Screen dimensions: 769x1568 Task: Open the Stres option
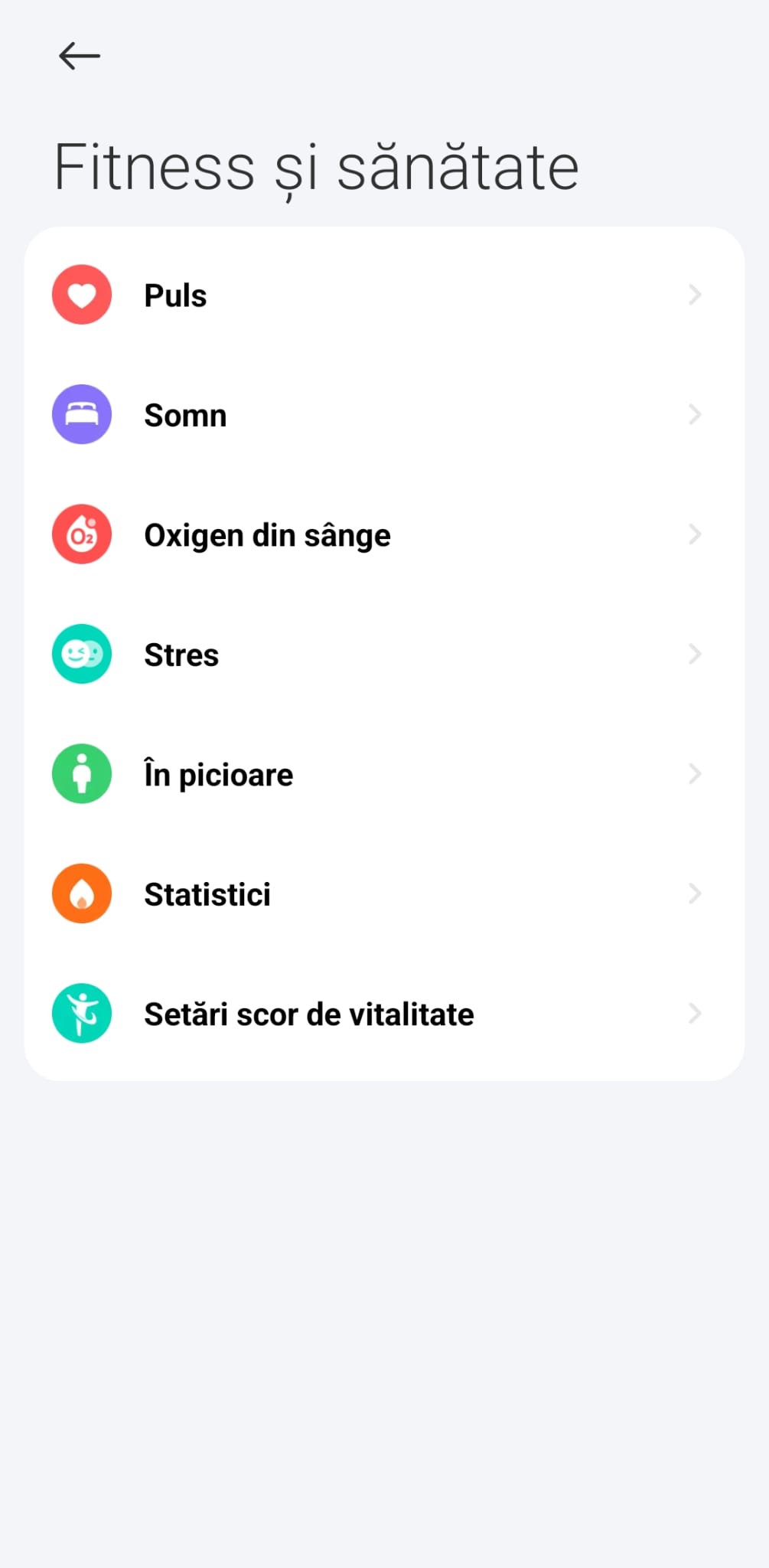(x=383, y=655)
